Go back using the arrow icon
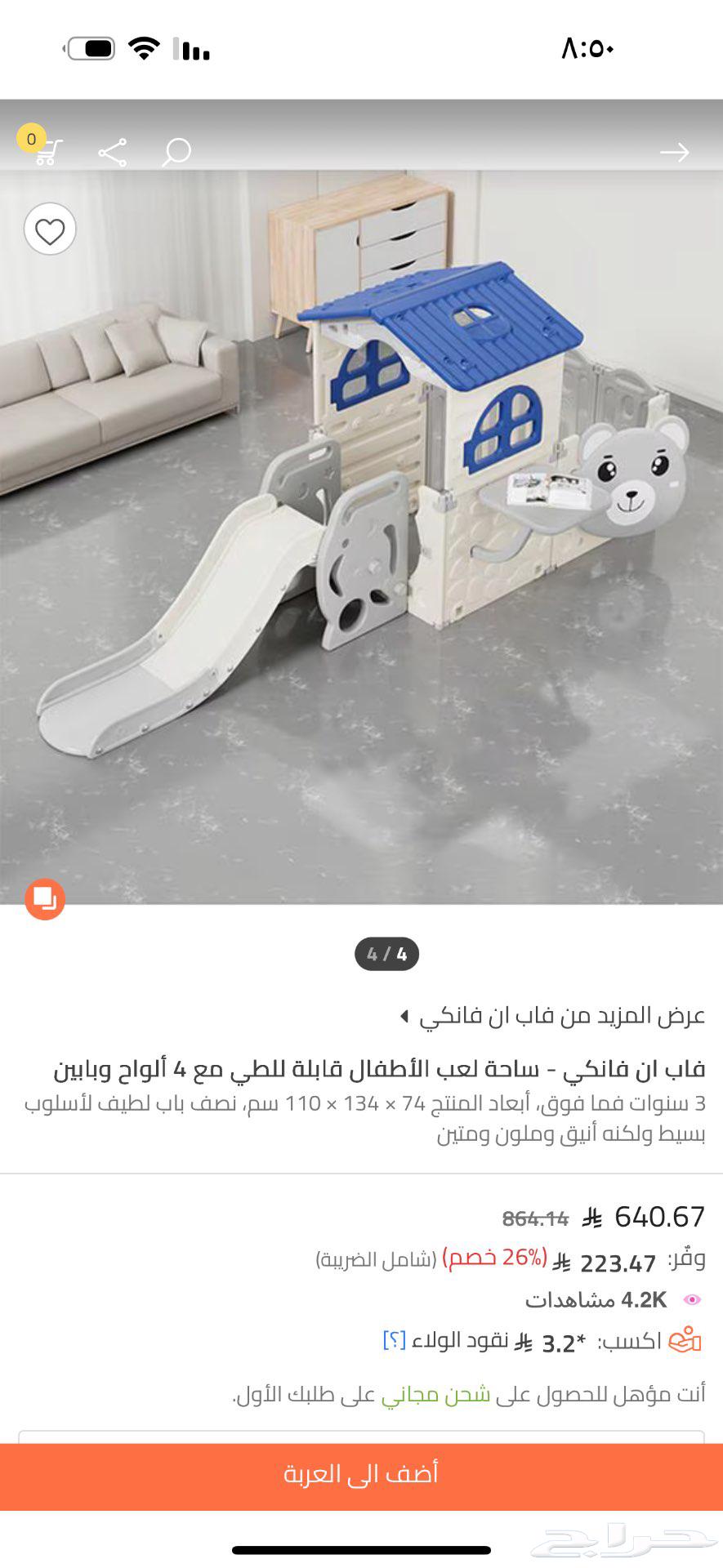This screenshot has width=723, height=1568. 674,153
